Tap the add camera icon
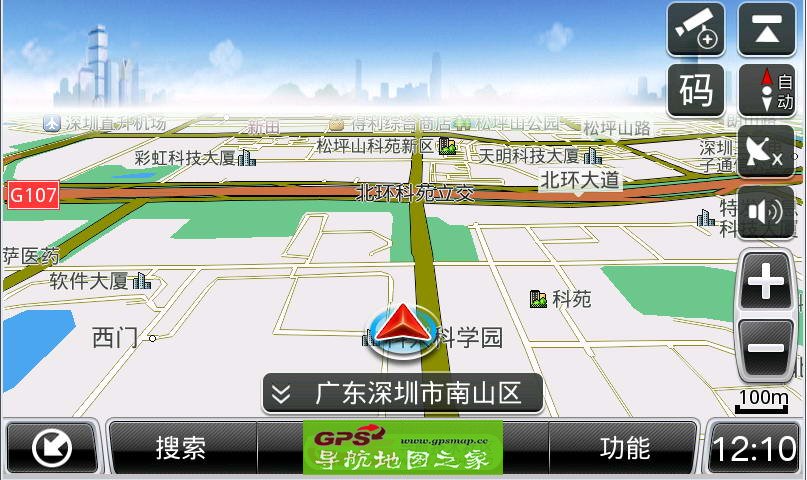The image size is (807, 480). 696,29
